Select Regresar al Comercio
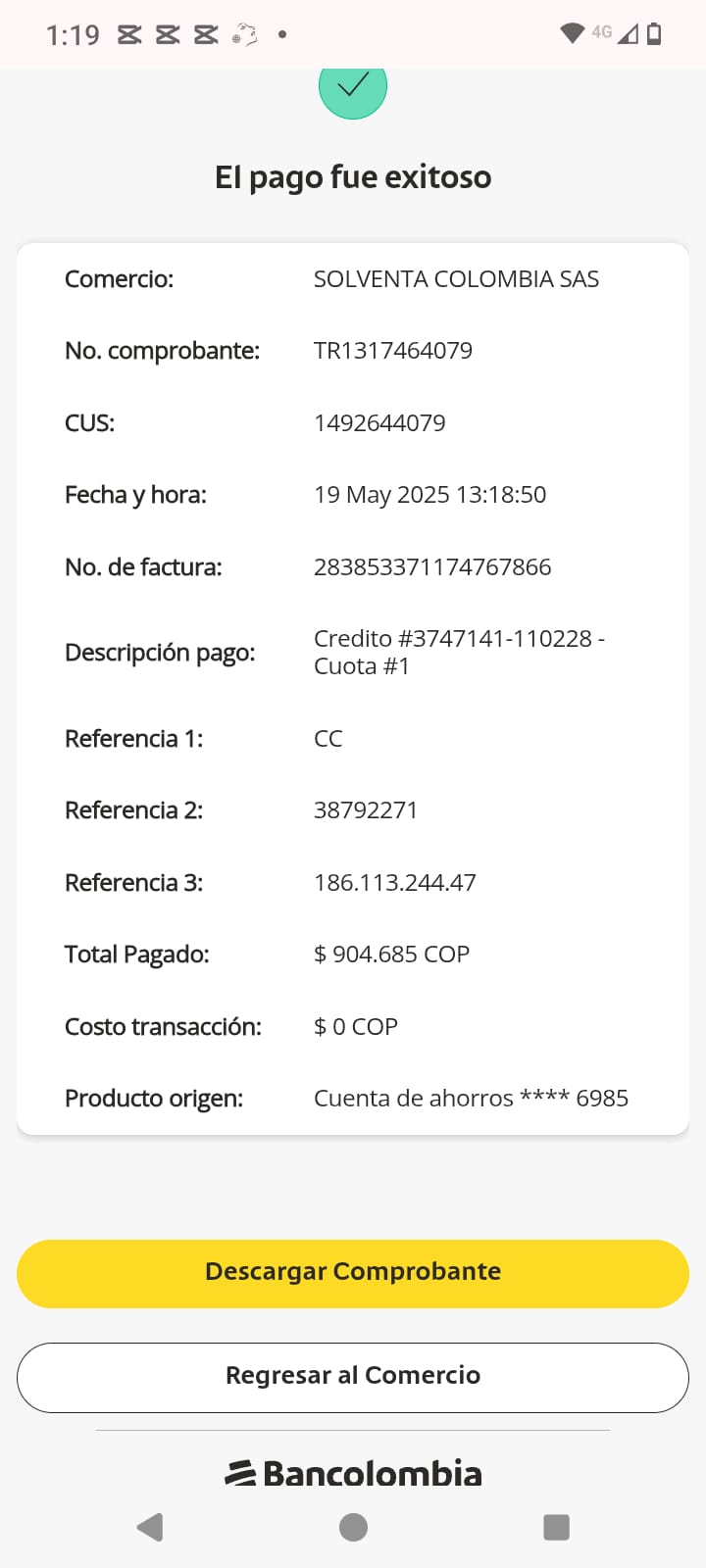The width and height of the screenshot is (706, 1568). coord(353,1377)
